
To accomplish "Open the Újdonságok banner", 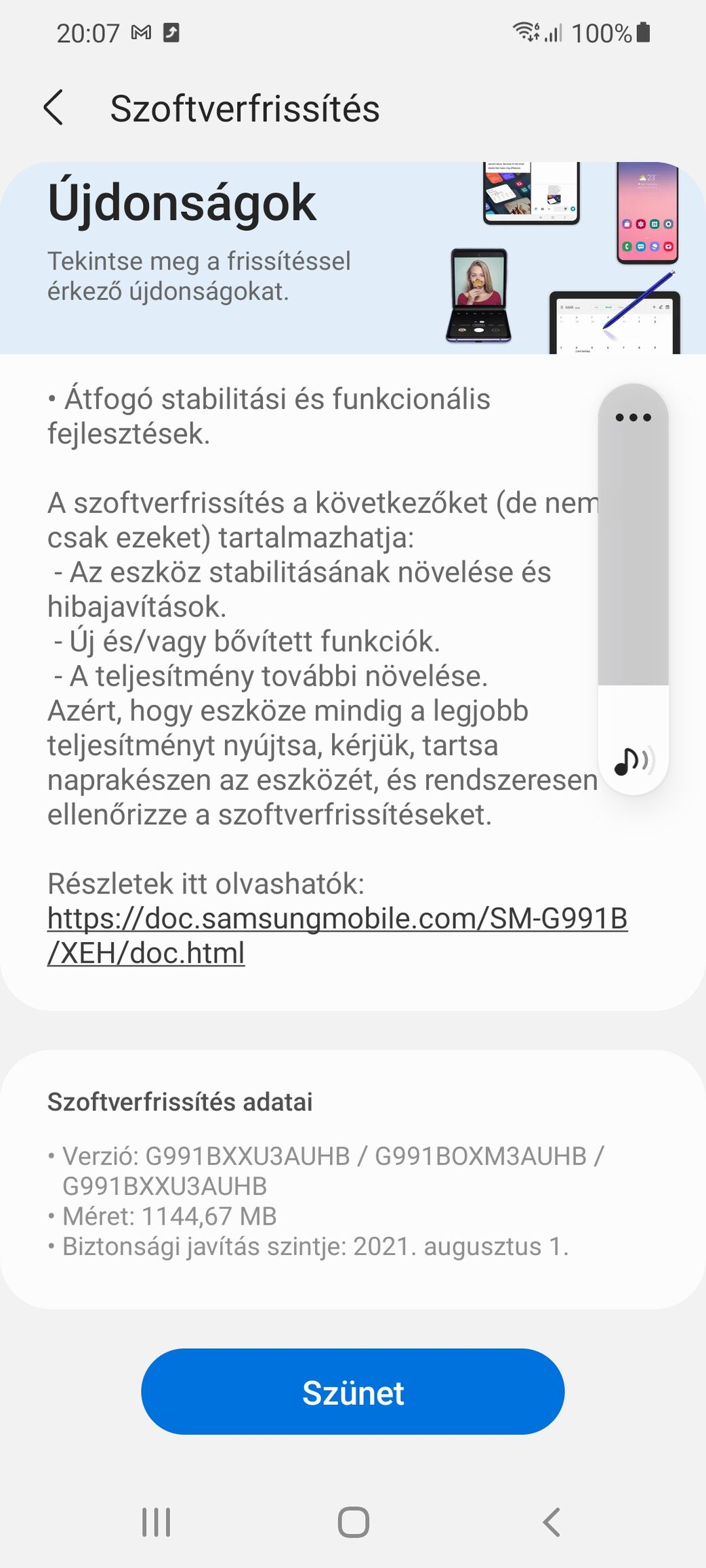I will [352, 257].
